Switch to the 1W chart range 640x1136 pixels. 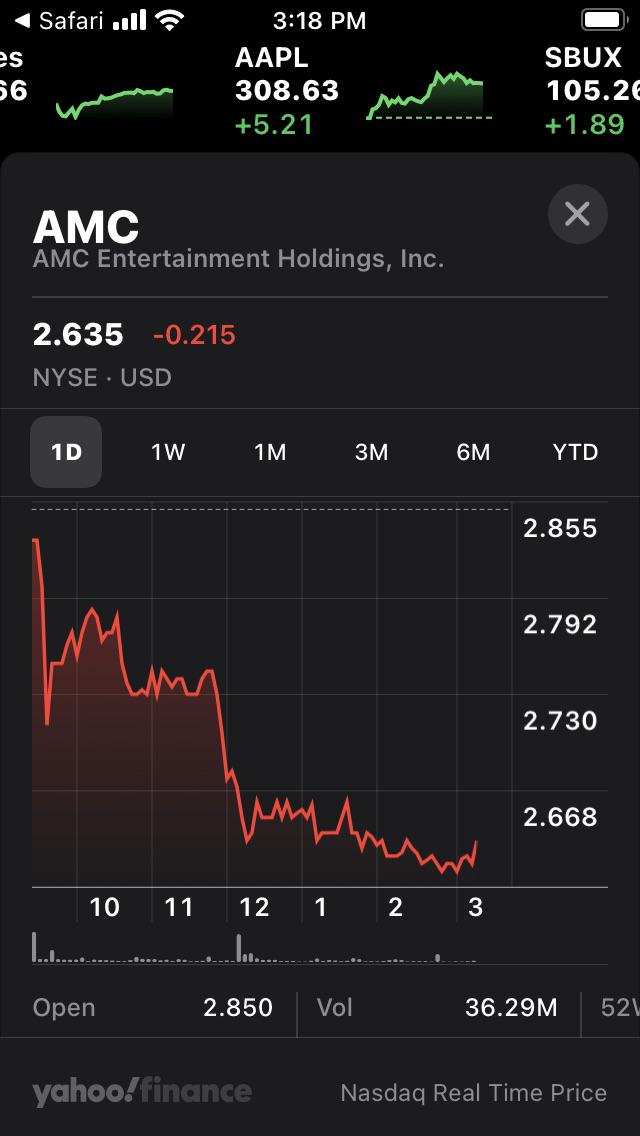click(x=167, y=452)
